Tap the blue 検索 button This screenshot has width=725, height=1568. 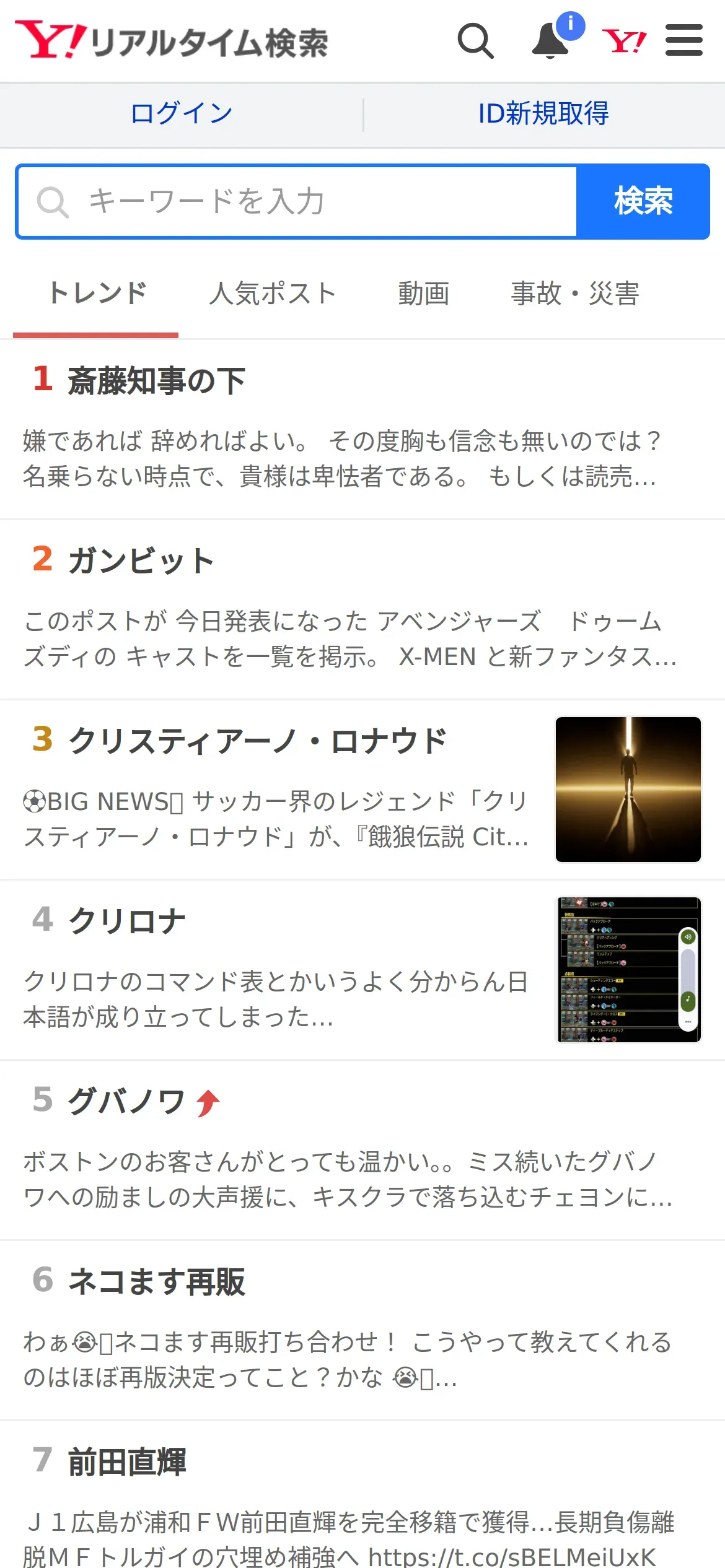(643, 201)
